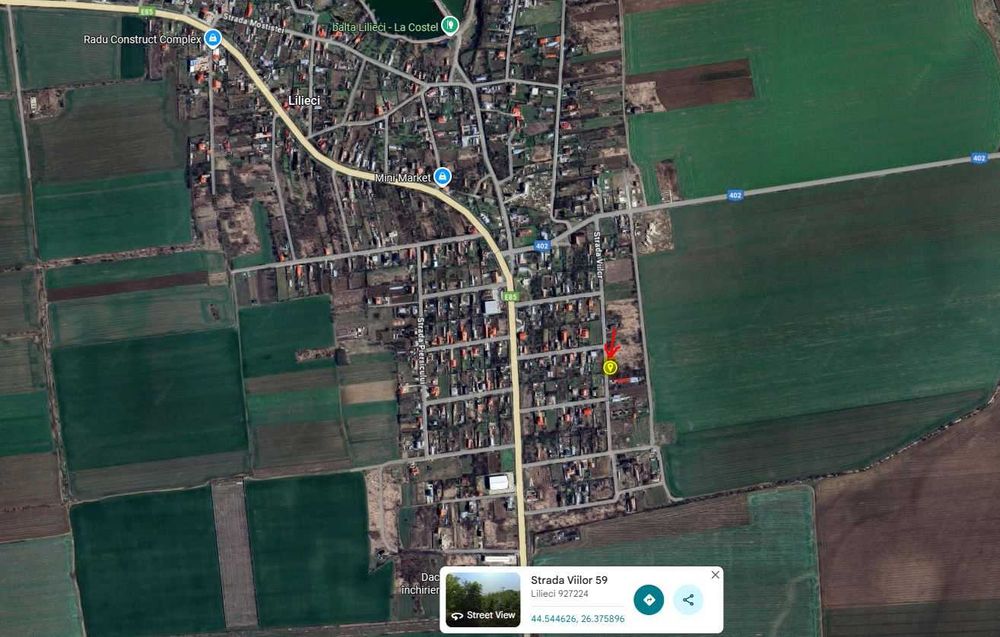Open the Mini Market place marker
This screenshot has width=1000, height=637.
pos(442,177)
